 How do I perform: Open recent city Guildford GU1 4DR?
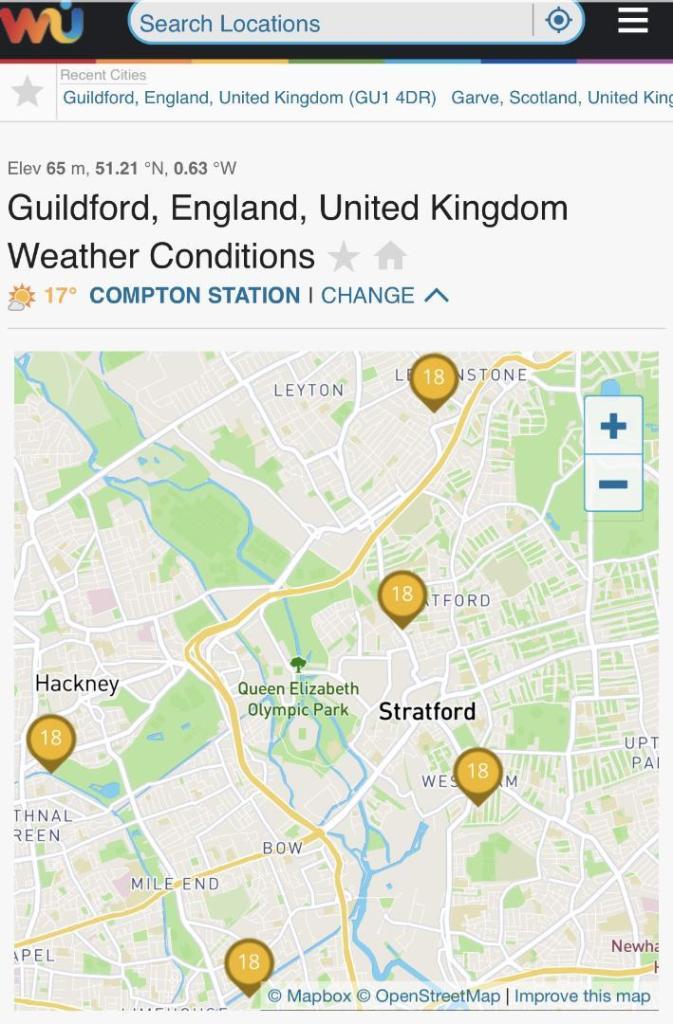click(249, 98)
